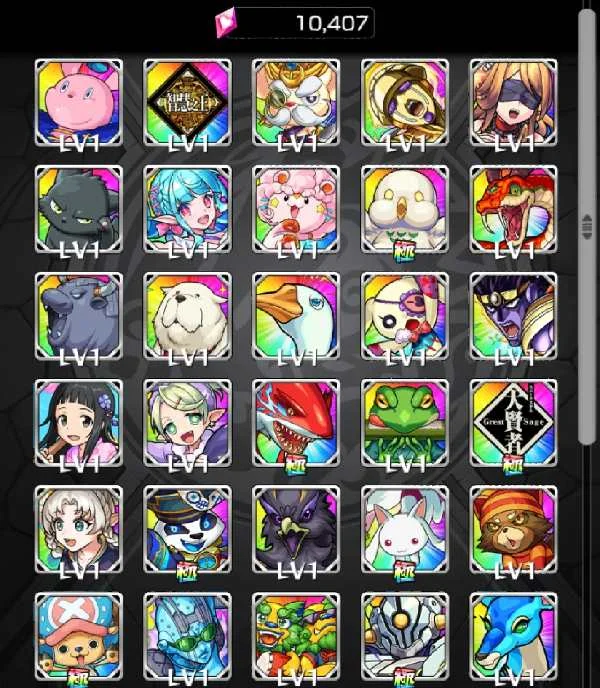The image size is (600, 688).
Task: Tap the black crow monster tile
Action: coord(296,531)
